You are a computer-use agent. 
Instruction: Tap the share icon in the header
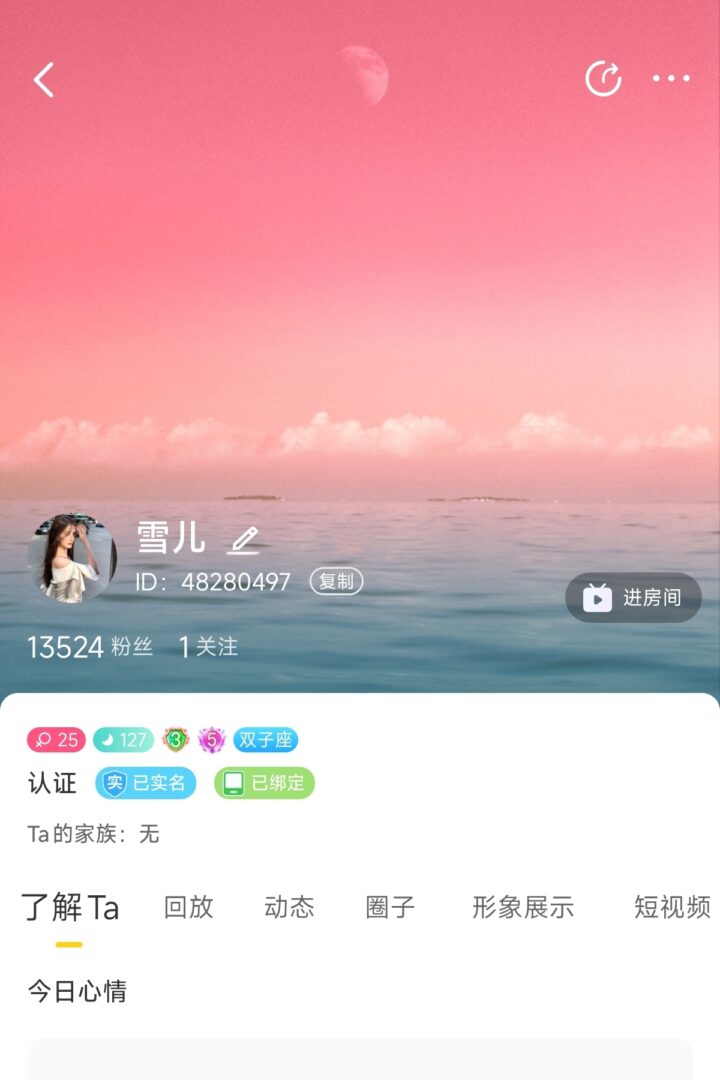click(x=603, y=79)
